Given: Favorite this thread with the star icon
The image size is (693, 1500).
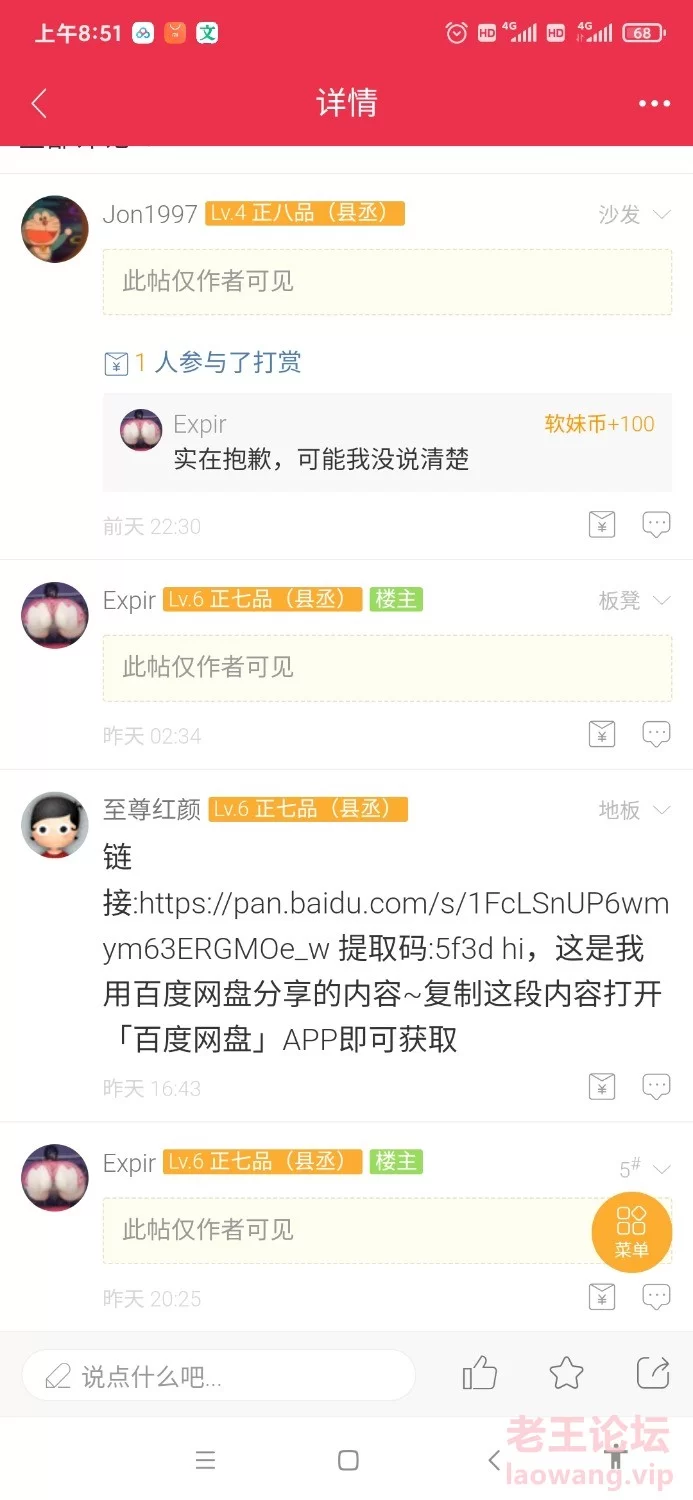Looking at the screenshot, I should click(x=566, y=1374).
